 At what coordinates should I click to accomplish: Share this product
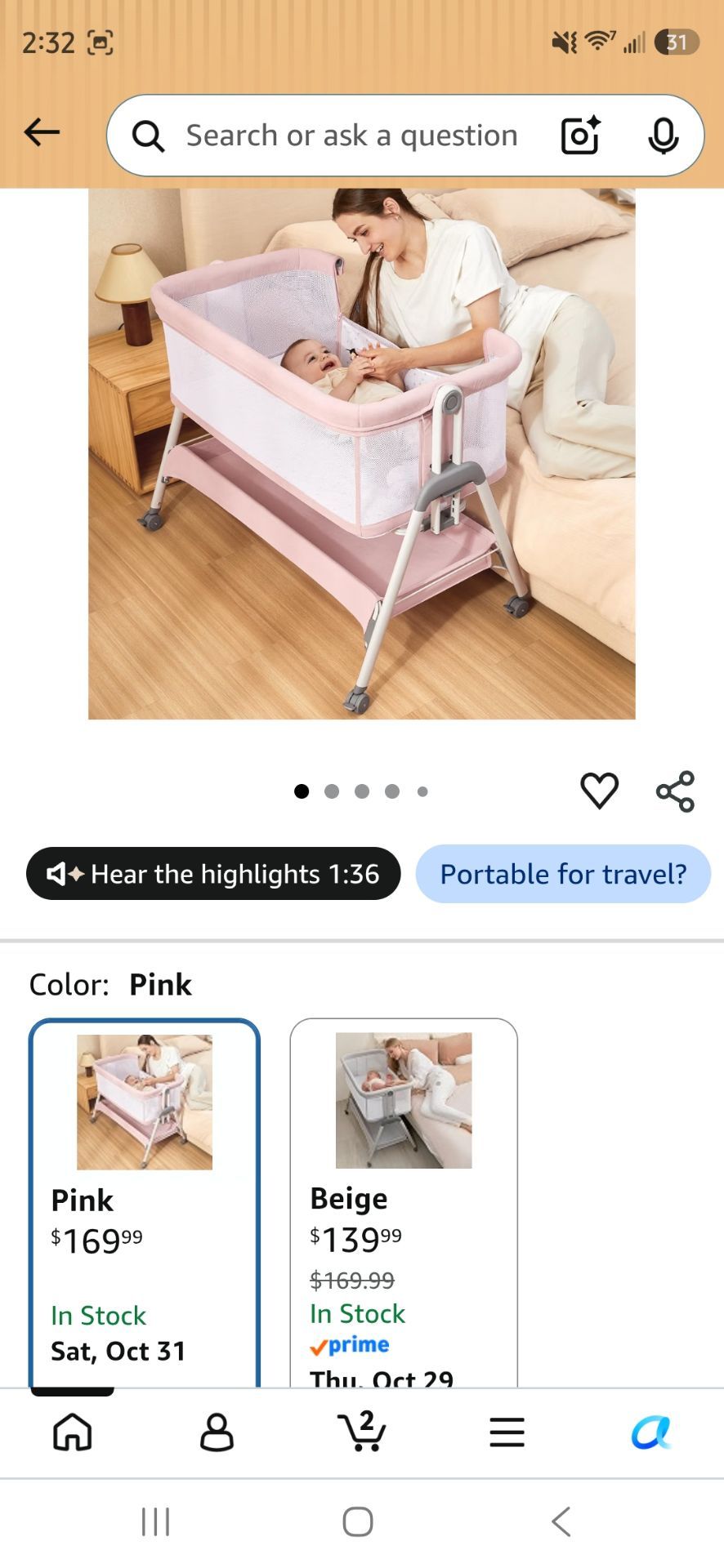(x=676, y=791)
